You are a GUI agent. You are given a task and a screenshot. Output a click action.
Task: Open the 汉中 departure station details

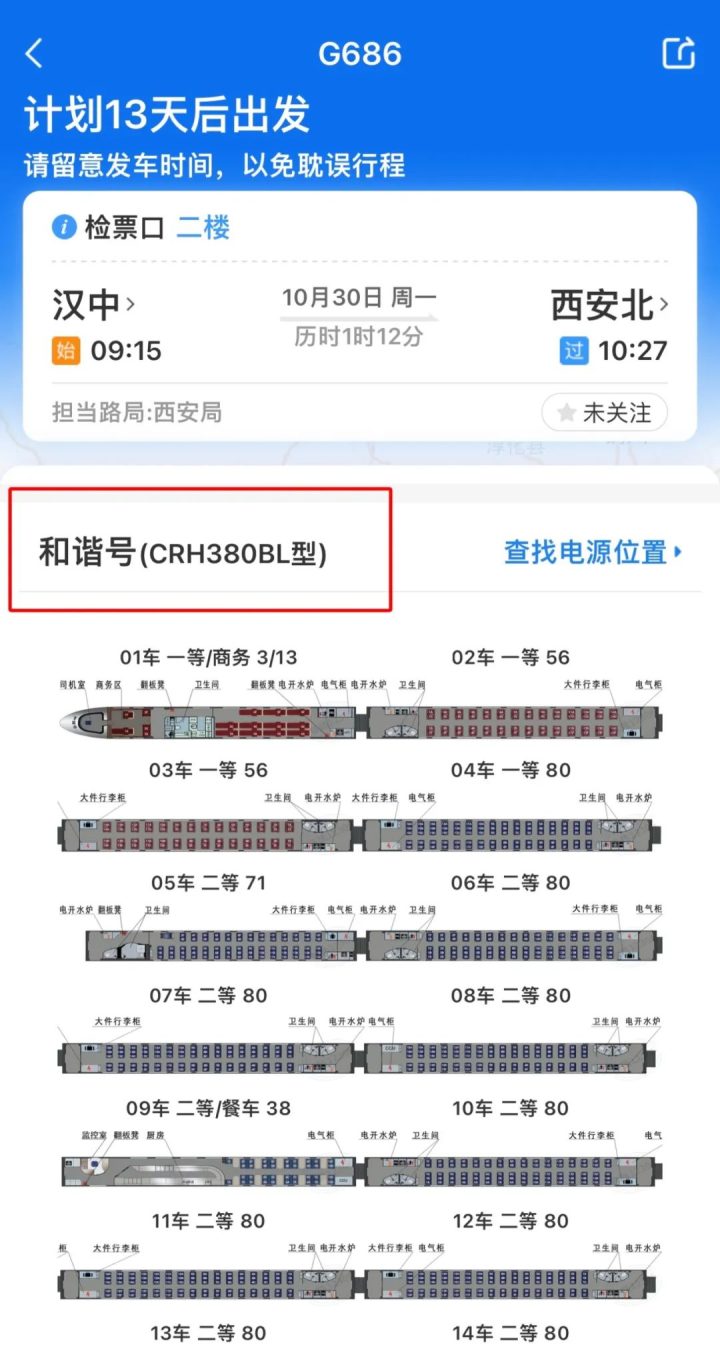pos(93,304)
